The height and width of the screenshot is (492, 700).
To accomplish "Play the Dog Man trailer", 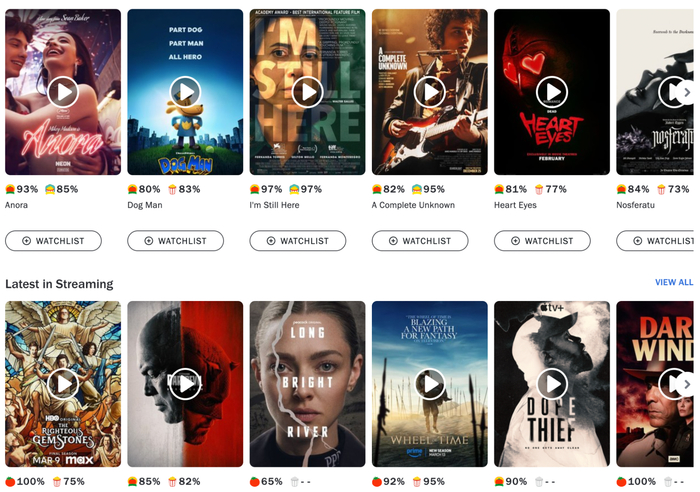I will point(185,93).
